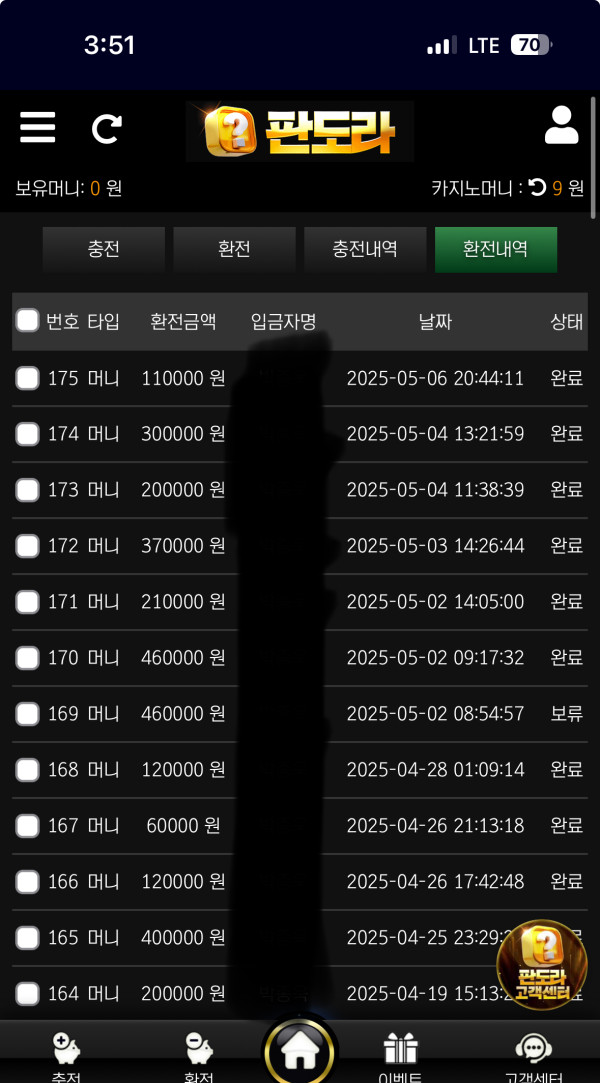Go to home from the bottom bar
Image resolution: width=600 pixels, height=1083 pixels.
pos(299,1052)
